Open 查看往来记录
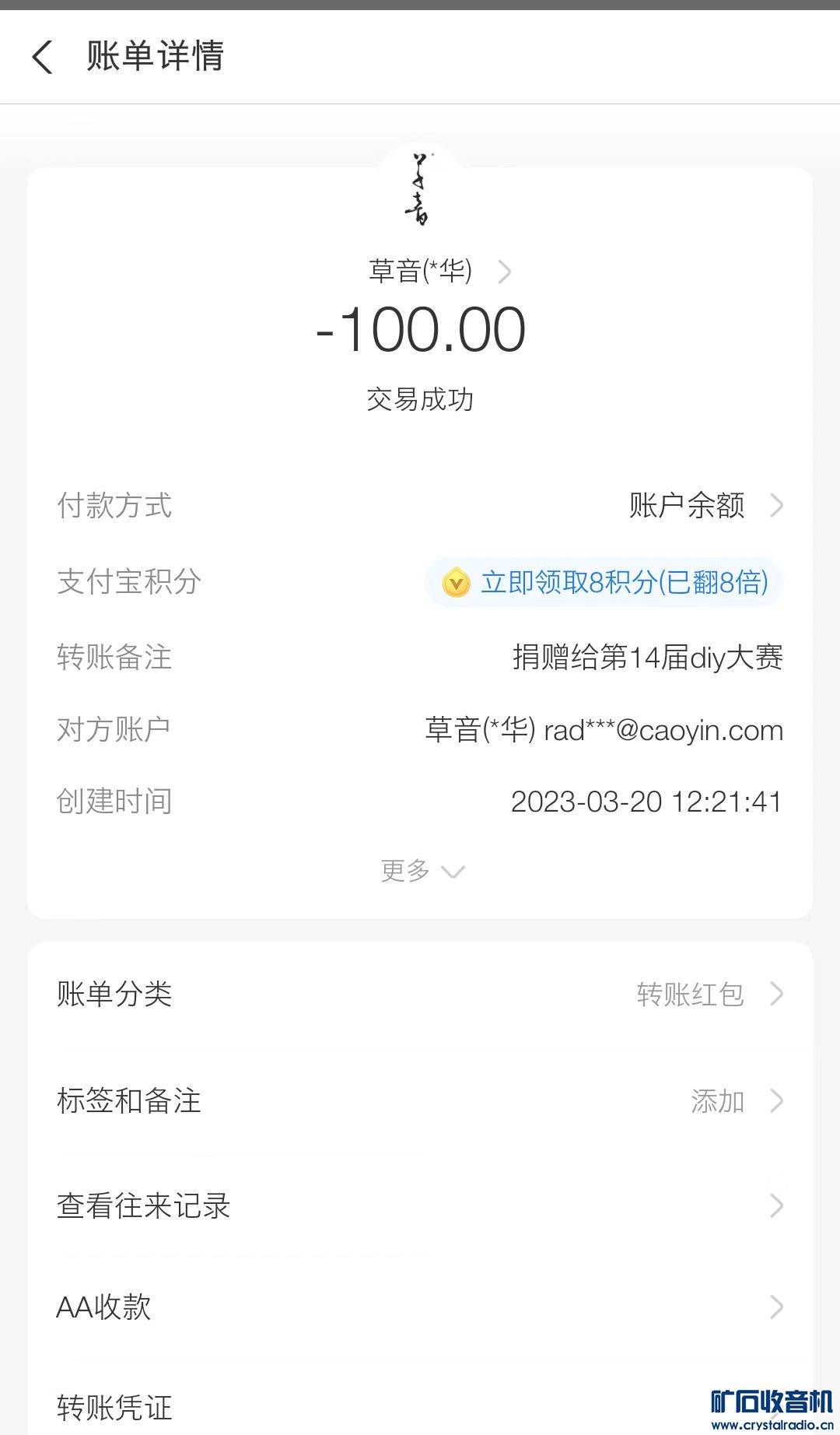840x1435 pixels. point(420,1205)
